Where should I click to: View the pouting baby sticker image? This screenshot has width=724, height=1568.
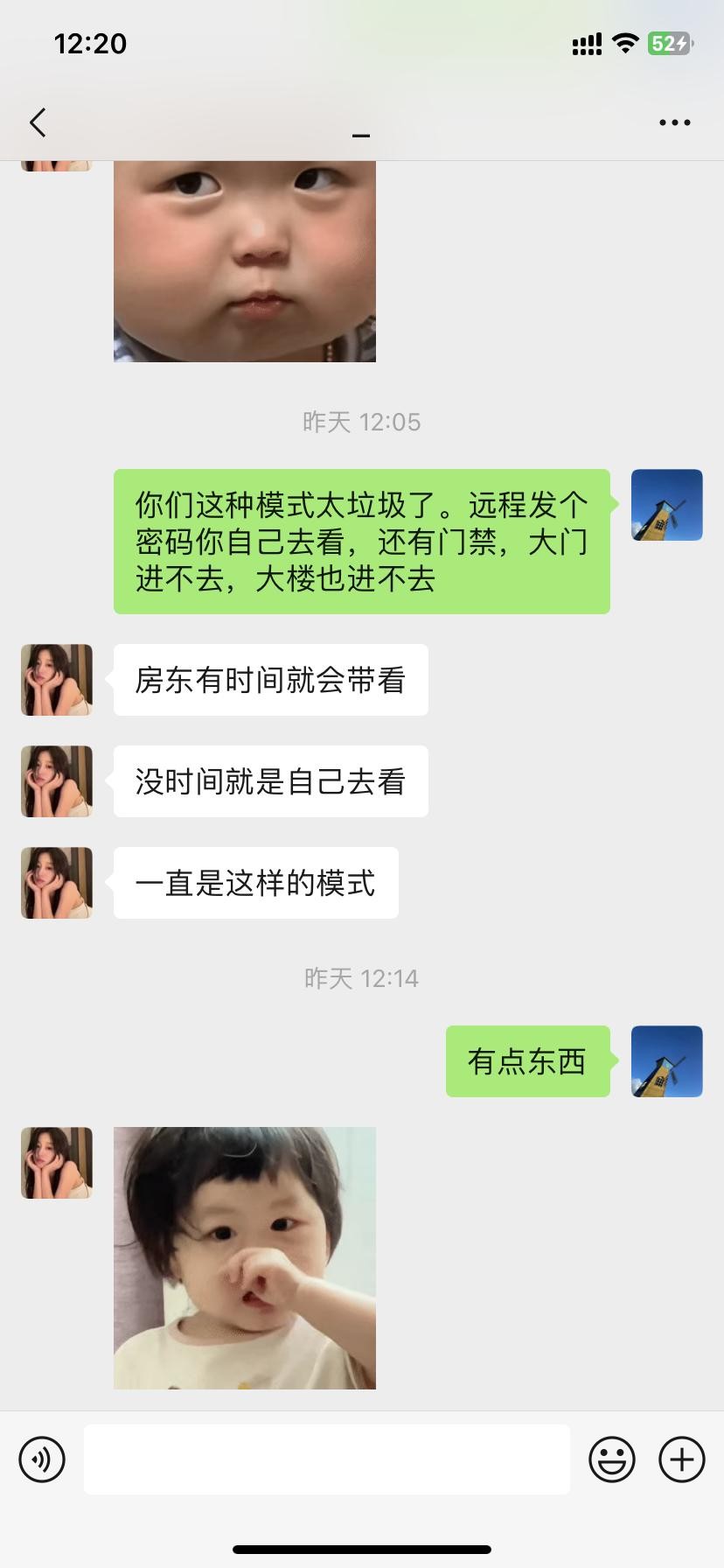[x=245, y=261]
